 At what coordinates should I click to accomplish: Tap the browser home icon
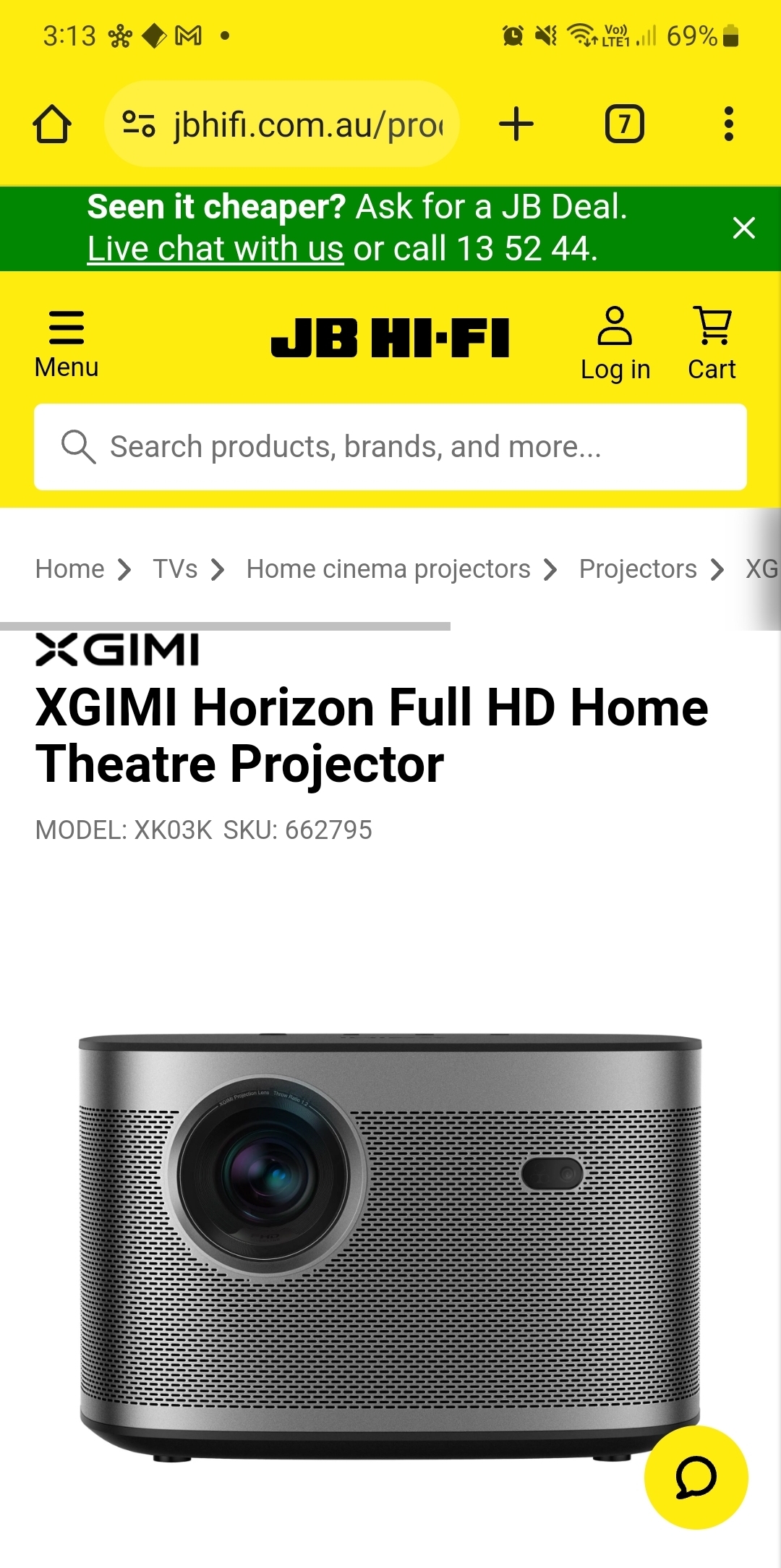[52, 124]
